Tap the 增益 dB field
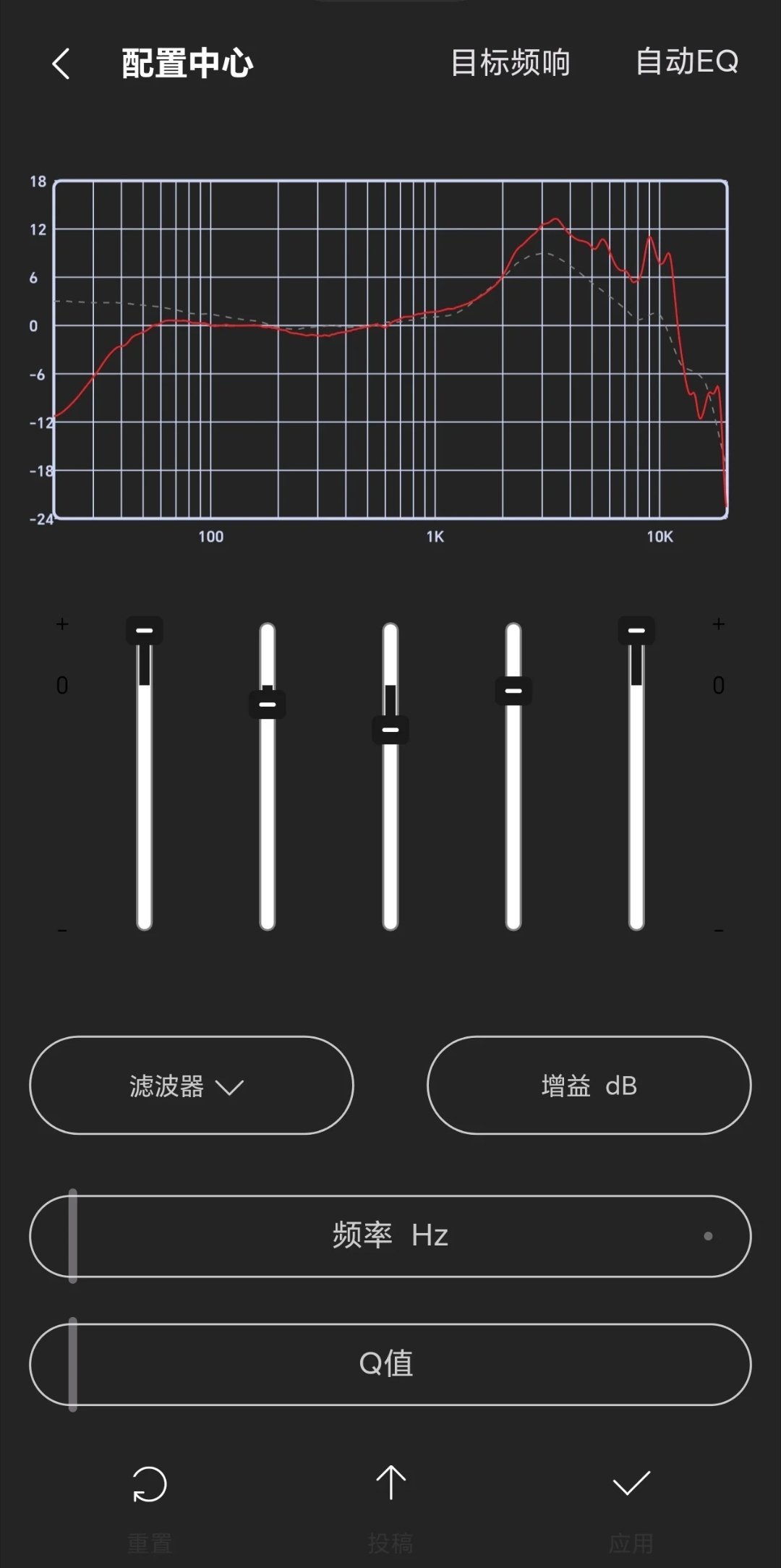This screenshot has height=1568, width=781. 589,1086
